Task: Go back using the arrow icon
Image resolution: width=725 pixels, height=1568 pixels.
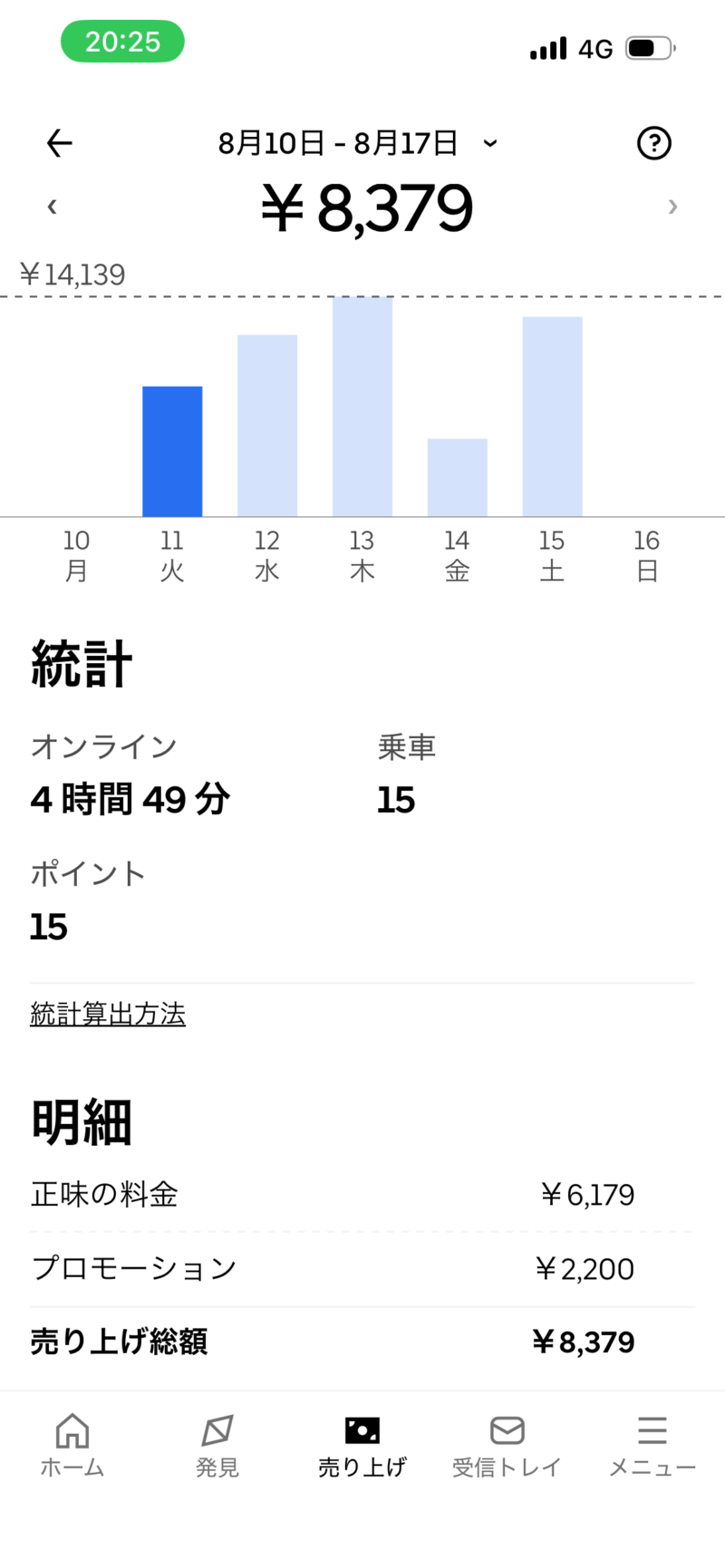Action: [60, 143]
